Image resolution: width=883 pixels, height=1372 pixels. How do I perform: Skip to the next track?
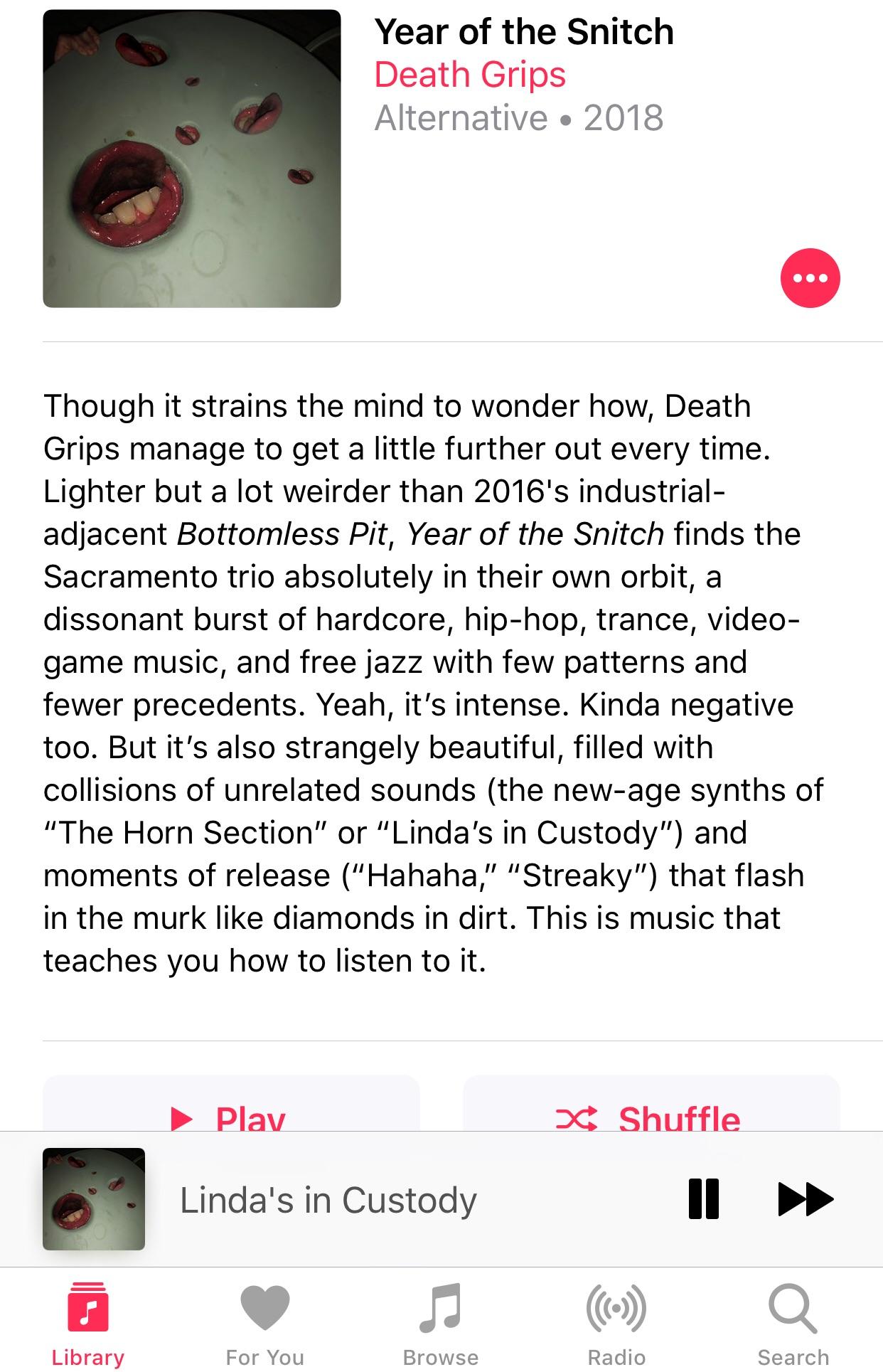(806, 1199)
